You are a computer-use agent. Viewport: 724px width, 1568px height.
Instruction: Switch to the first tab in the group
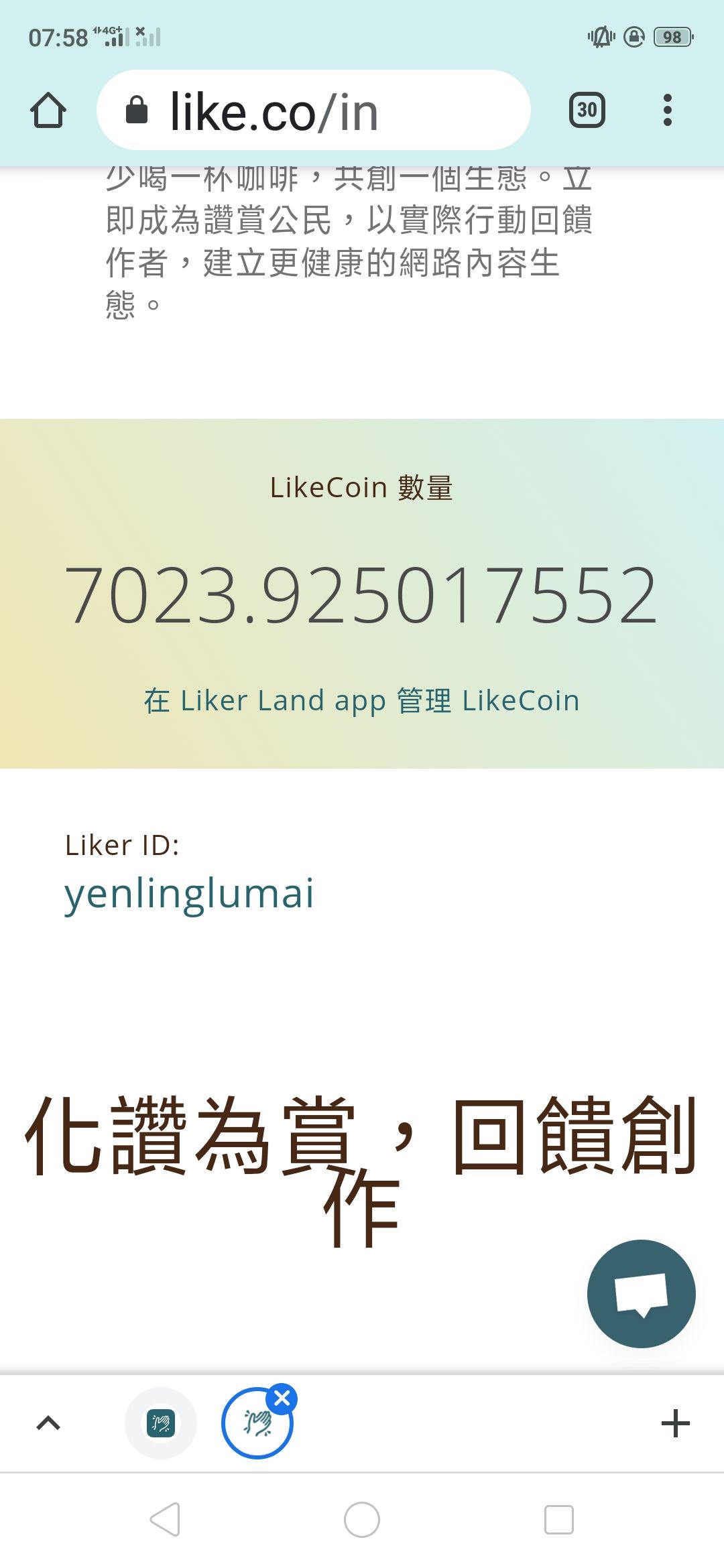pyautogui.click(x=161, y=1423)
